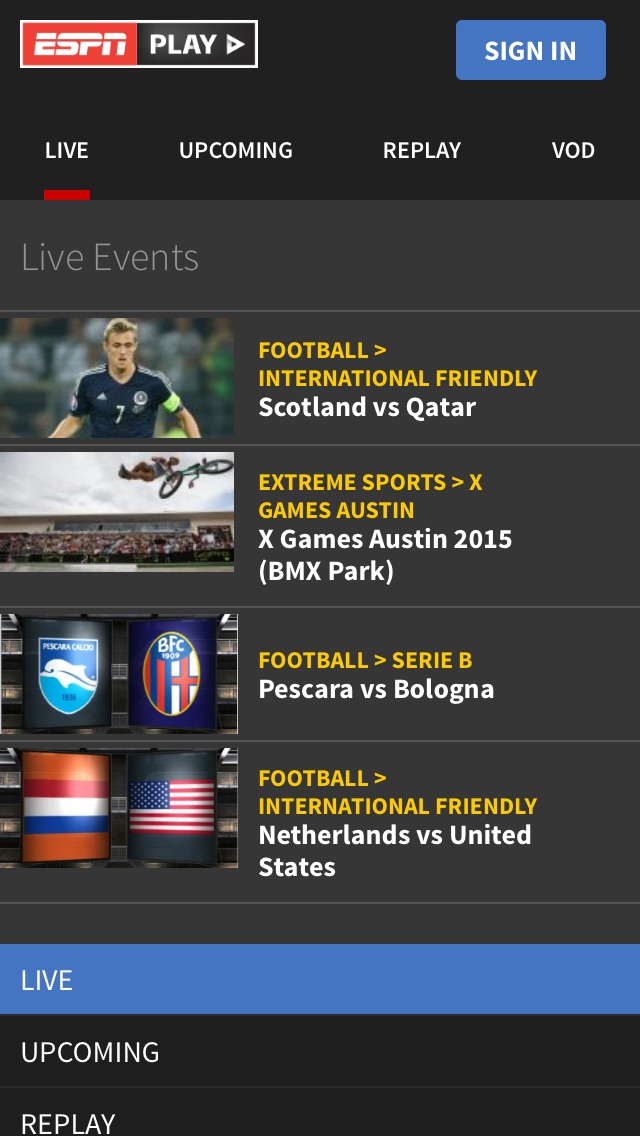Open the VOD tab
Image resolution: width=640 pixels, height=1136 pixels.
573,151
